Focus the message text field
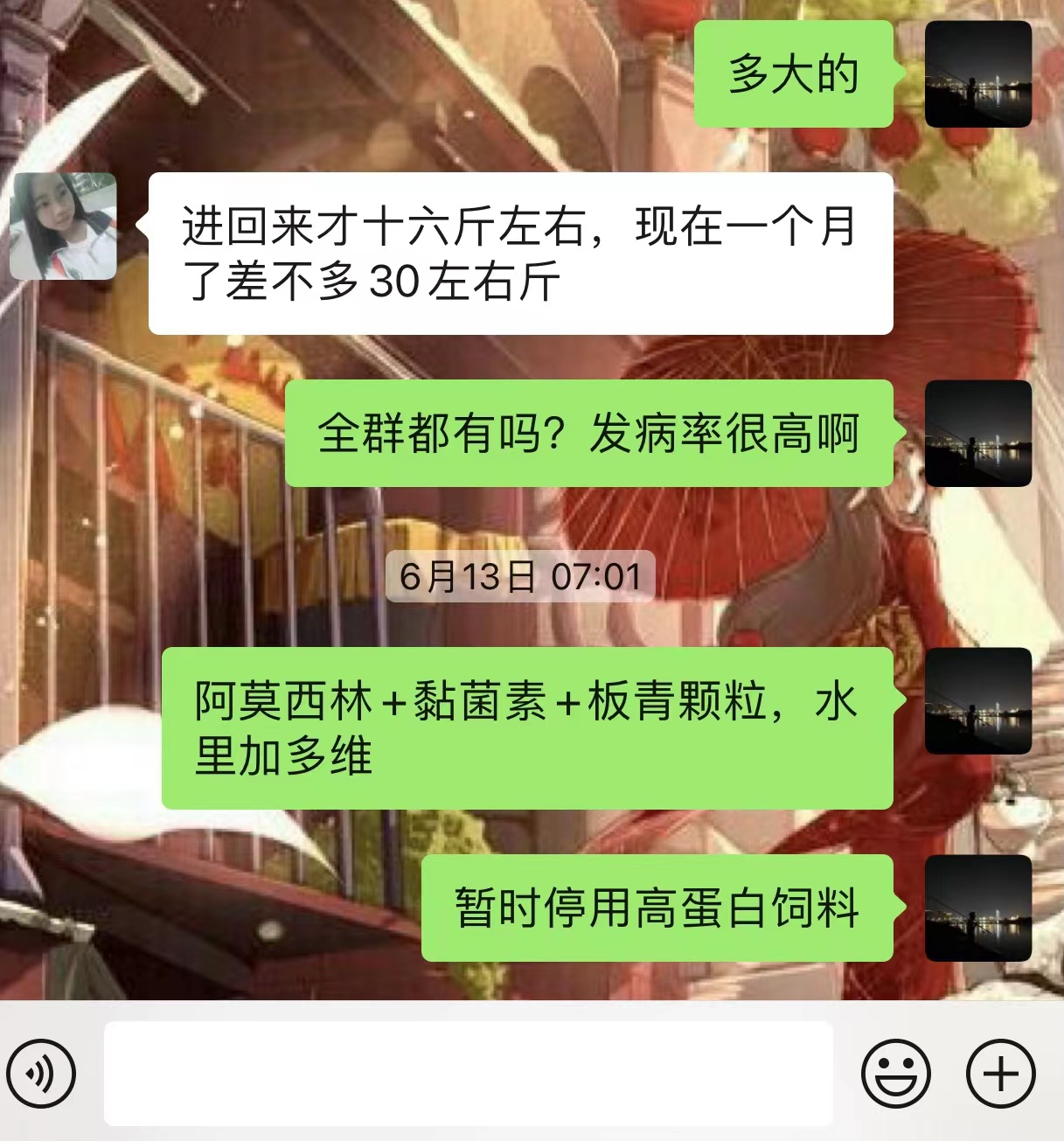The image size is (1064, 1141). click(468, 1073)
